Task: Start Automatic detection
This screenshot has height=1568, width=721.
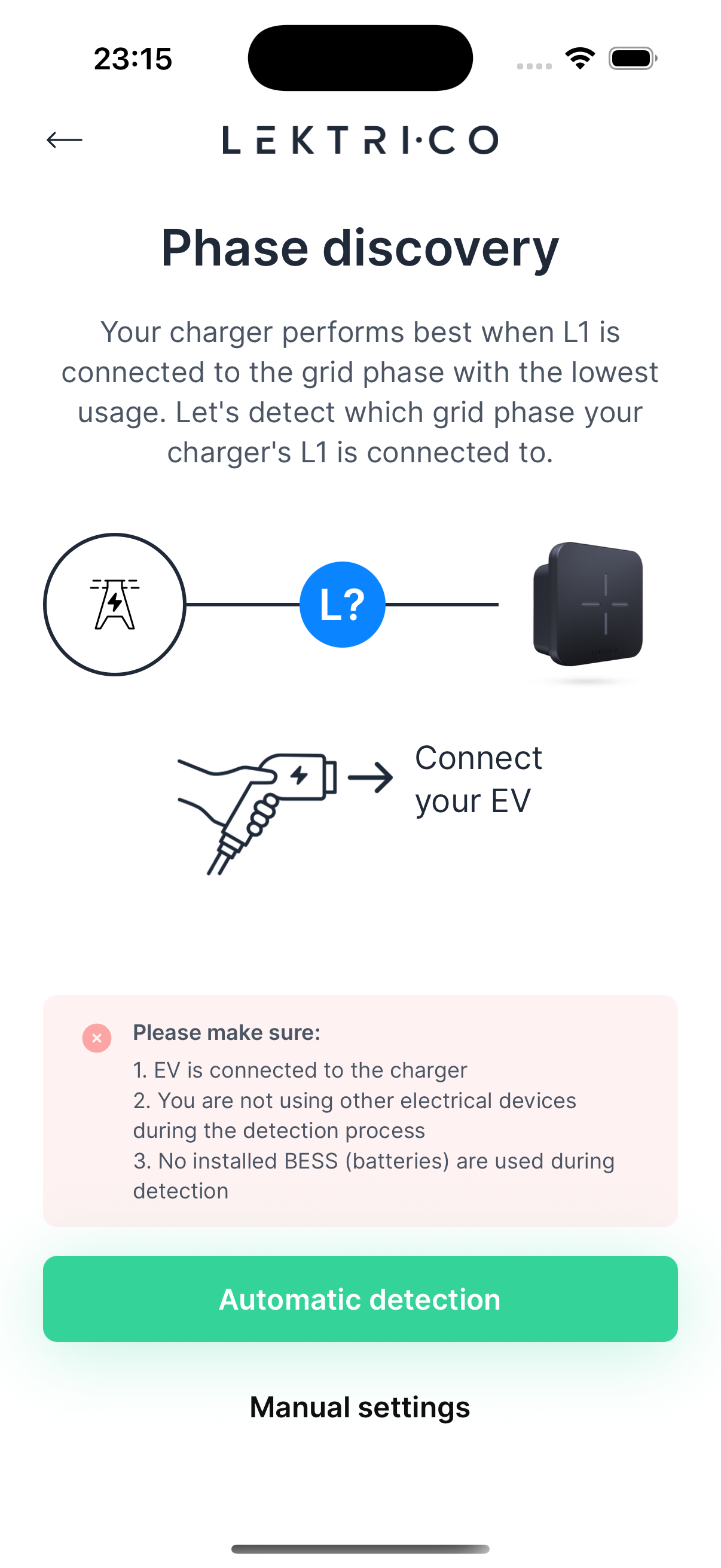Action: 360,1299
